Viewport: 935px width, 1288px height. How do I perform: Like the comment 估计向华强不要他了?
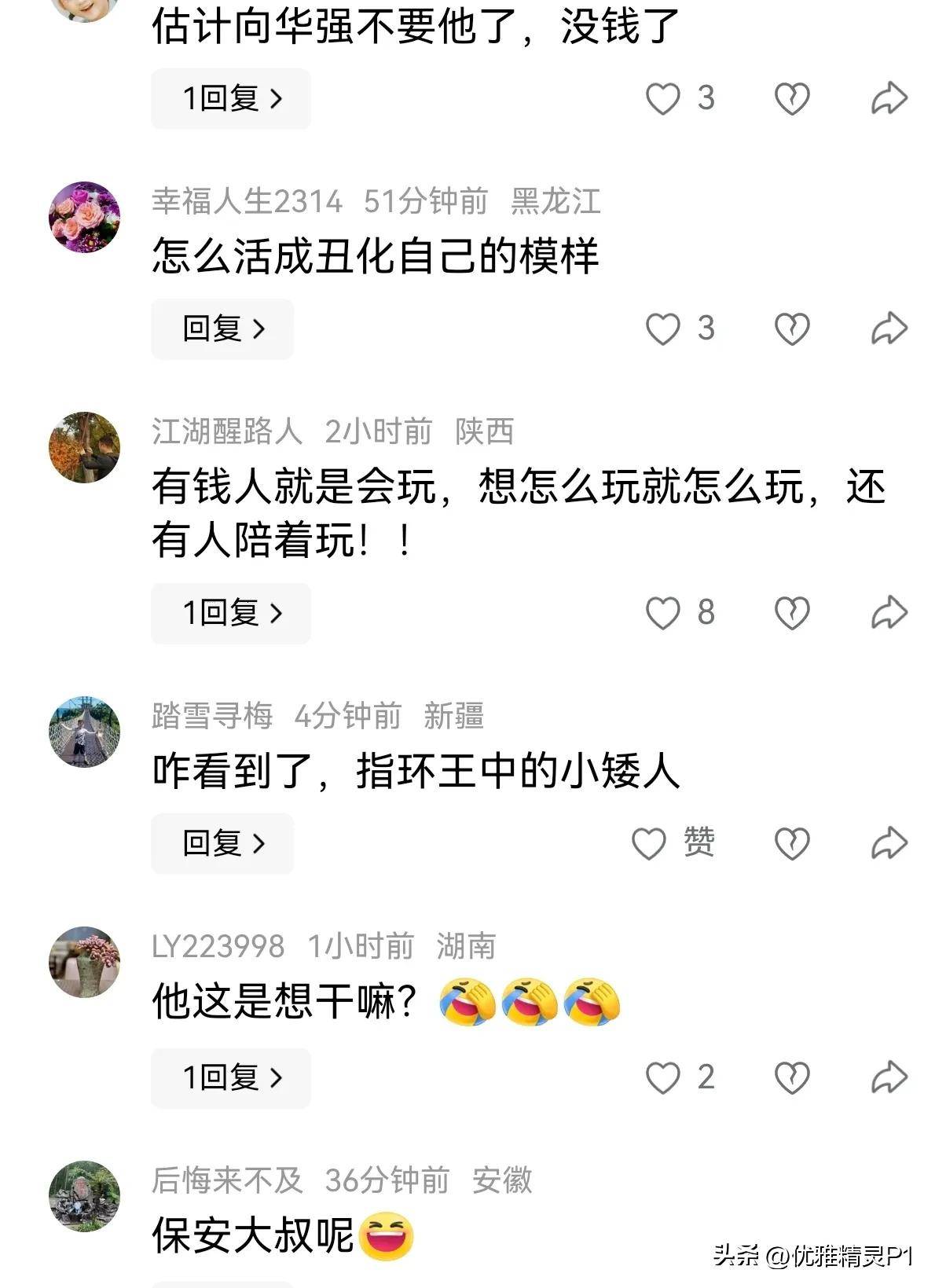(662, 99)
